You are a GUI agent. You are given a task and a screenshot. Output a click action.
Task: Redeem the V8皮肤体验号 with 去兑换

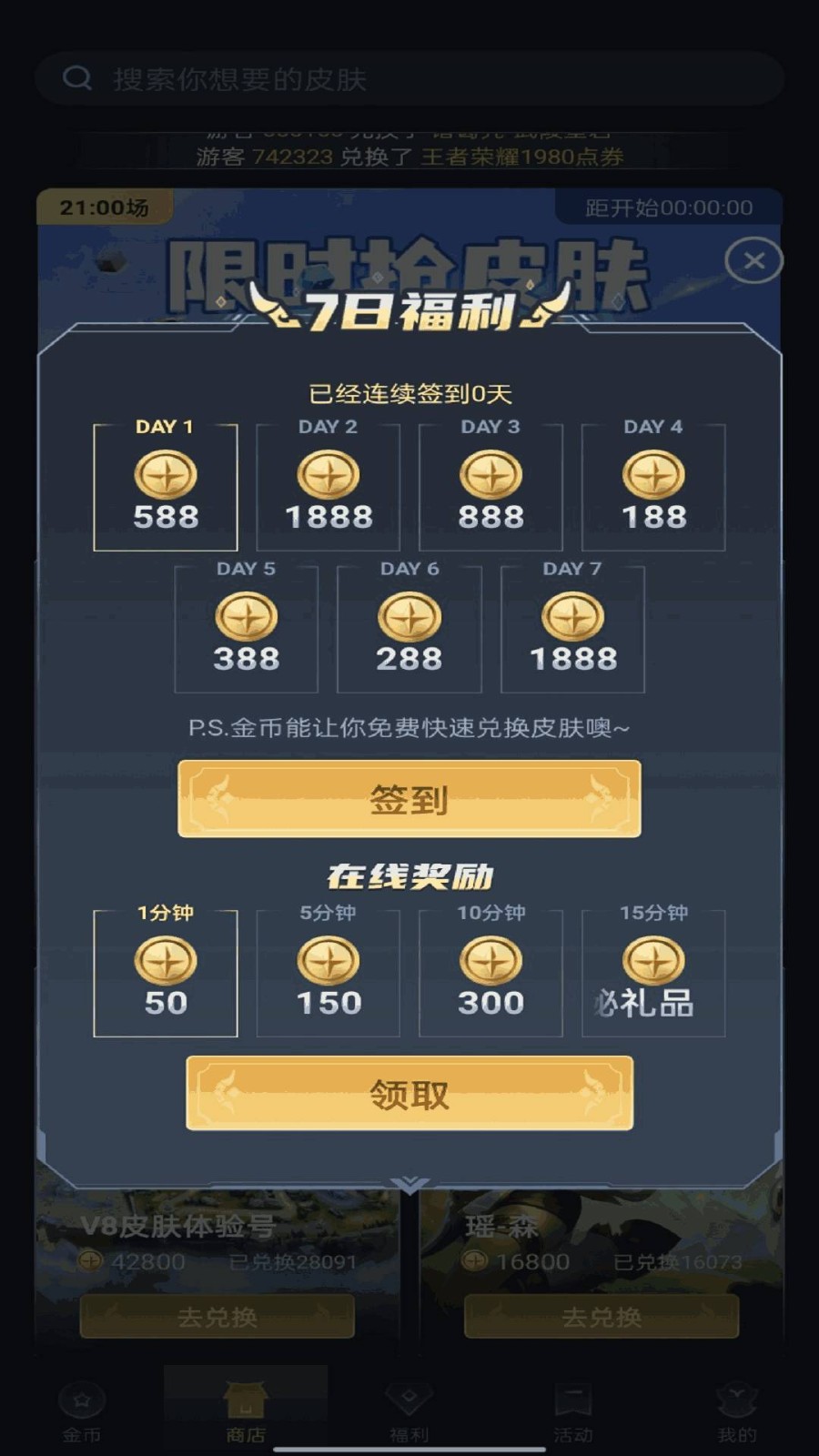(217, 1316)
